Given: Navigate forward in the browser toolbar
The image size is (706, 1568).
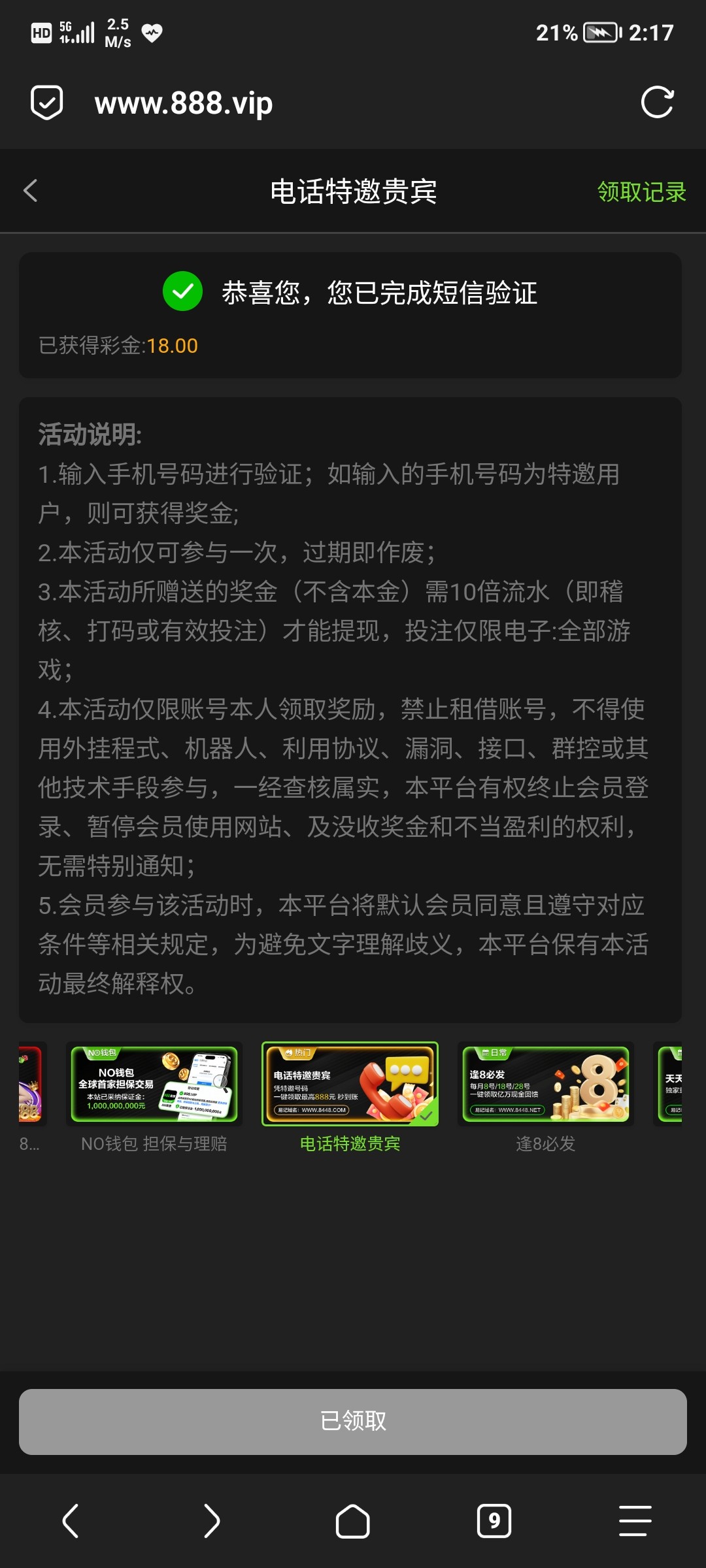Looking at the screenshot, I should [212, 1521].
